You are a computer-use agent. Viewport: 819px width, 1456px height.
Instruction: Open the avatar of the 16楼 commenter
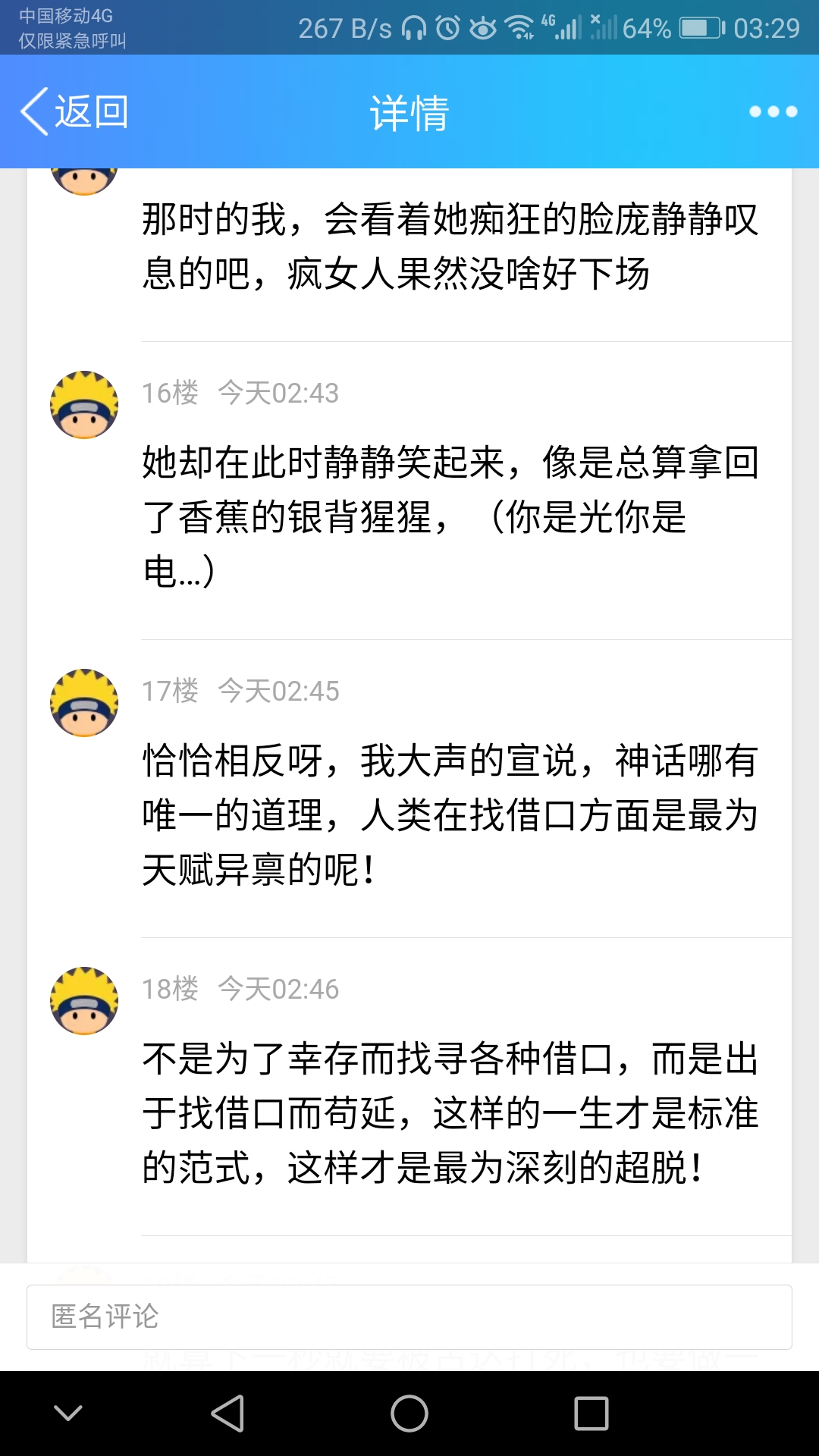pyautogui.click(x=84, y=404)
